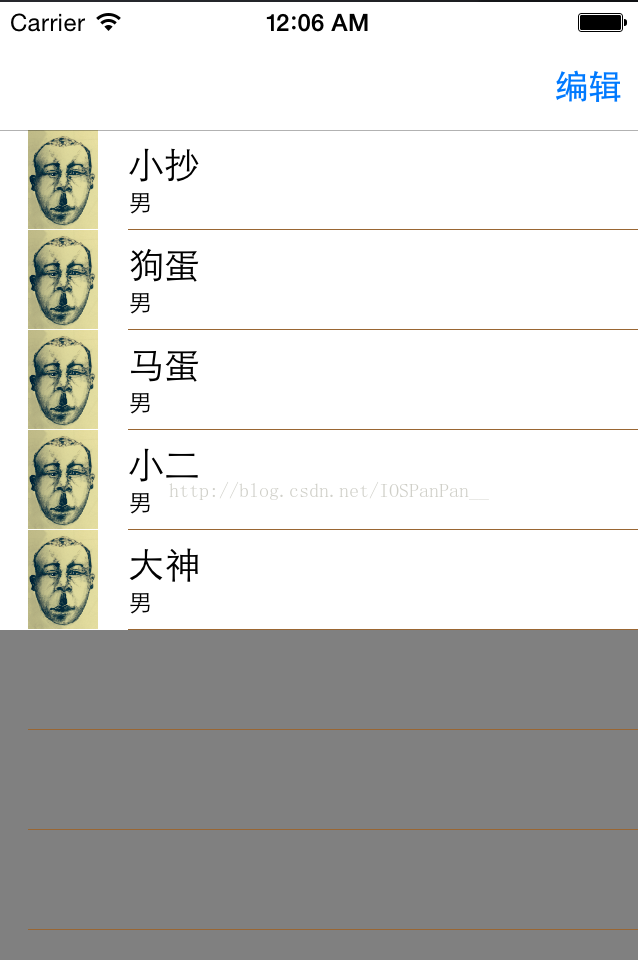Open the 大神 row
The width and height of the screenshot is (638, 960).
point(330,580)
